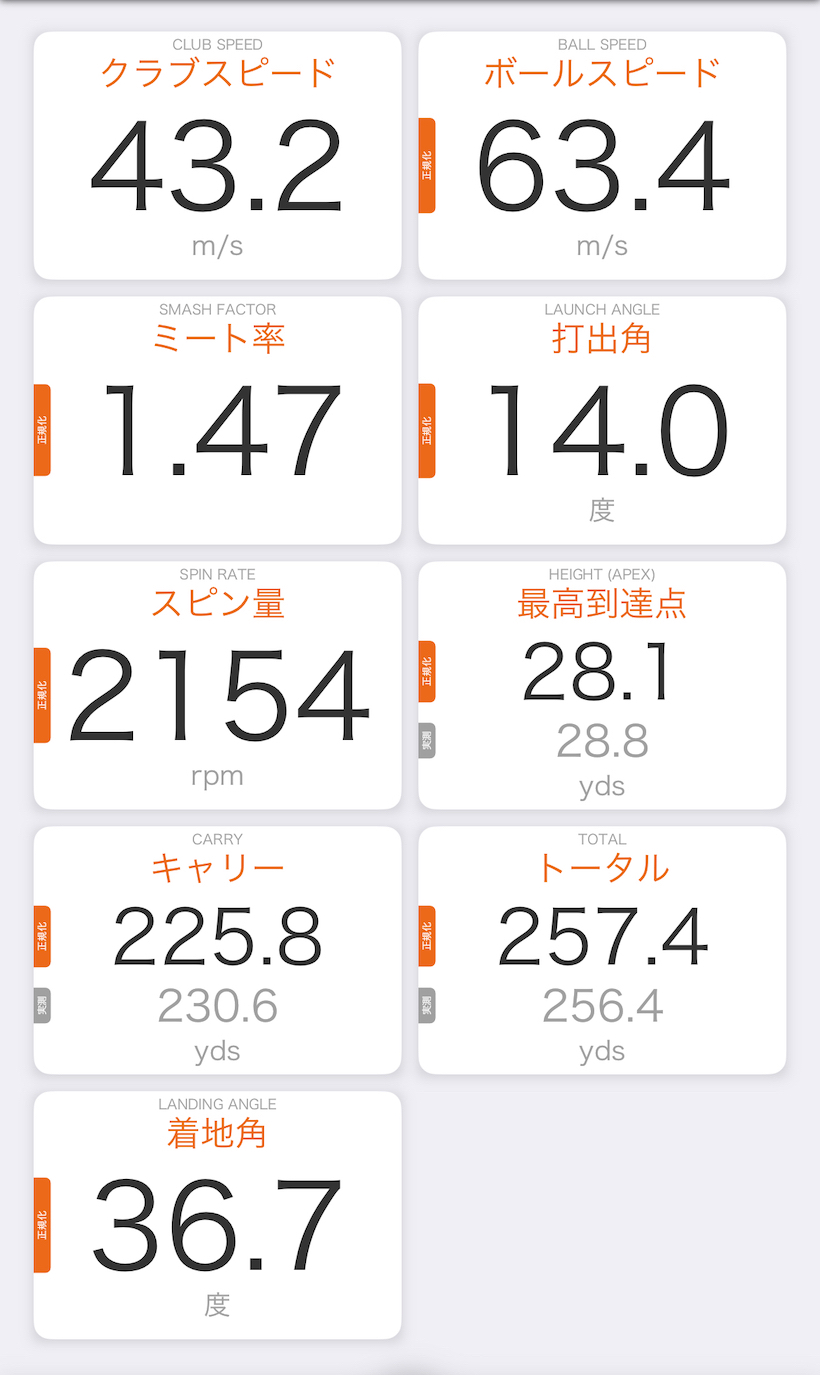Expand the クラブスピード metric card
Viewport: 820px width, 1375px height.
point(217,155)
